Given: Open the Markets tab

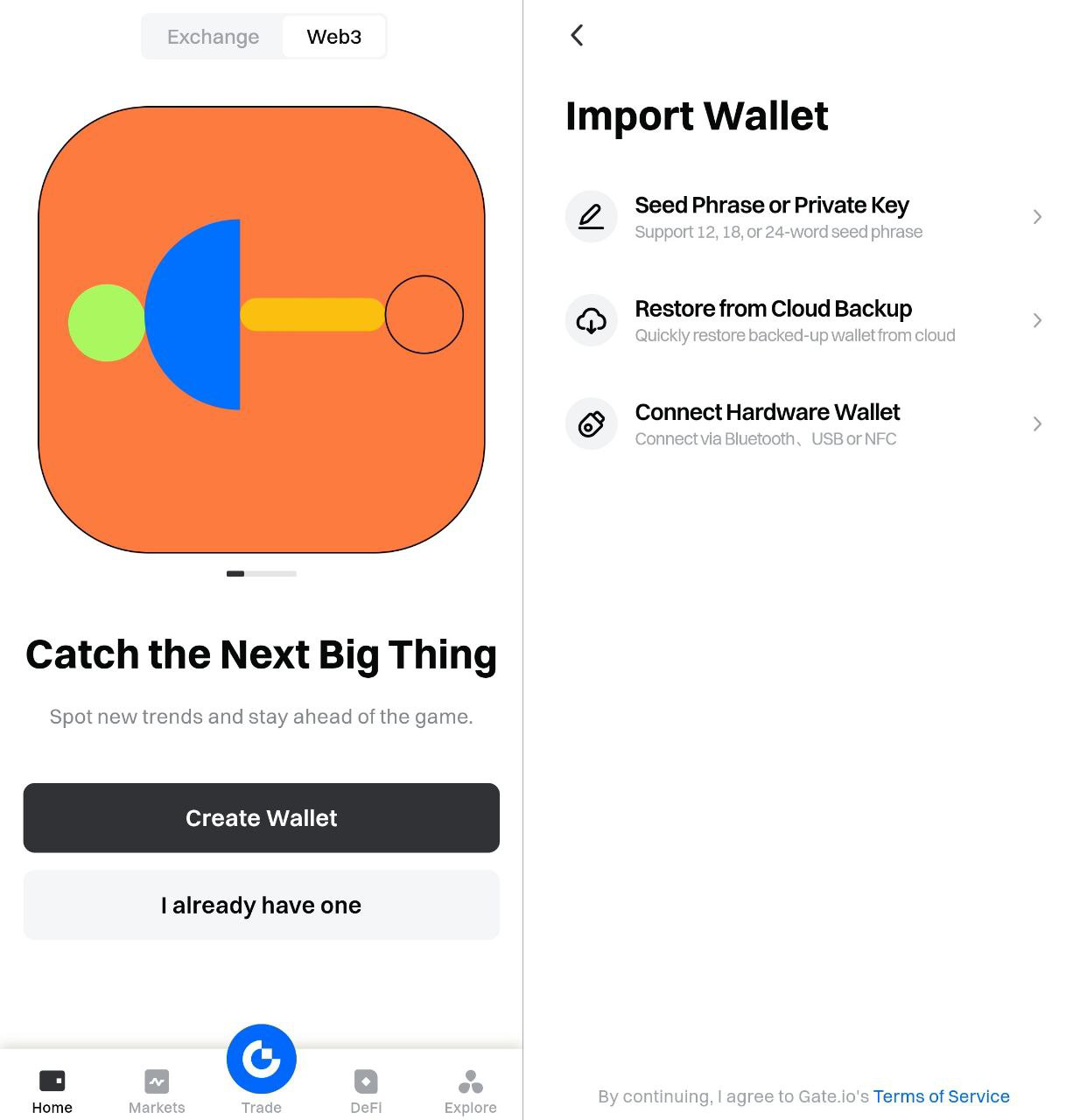Looking at the screenshot, I should 157,1091.
